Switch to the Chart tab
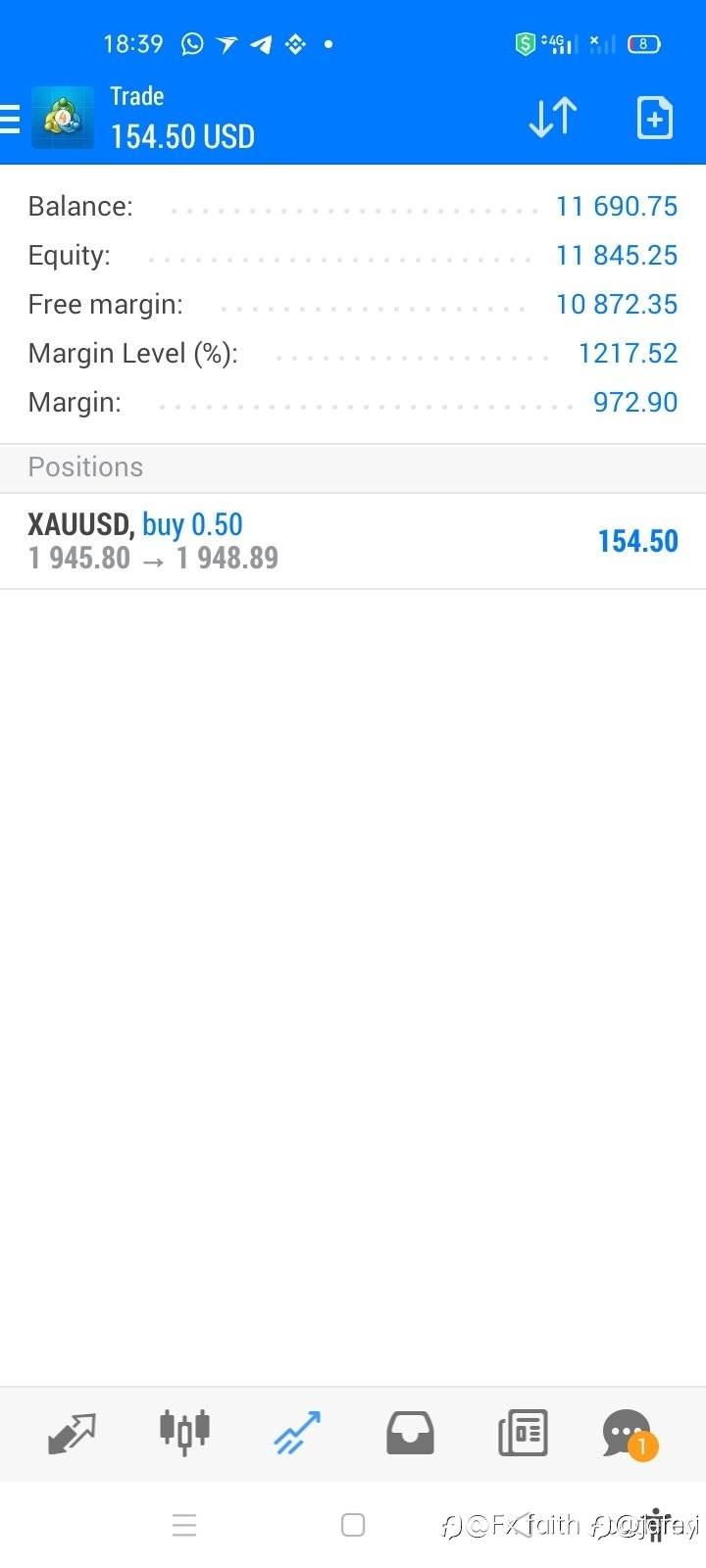Image resolution: width=706 pixels, height=1568 pixels. (184, 1433)
